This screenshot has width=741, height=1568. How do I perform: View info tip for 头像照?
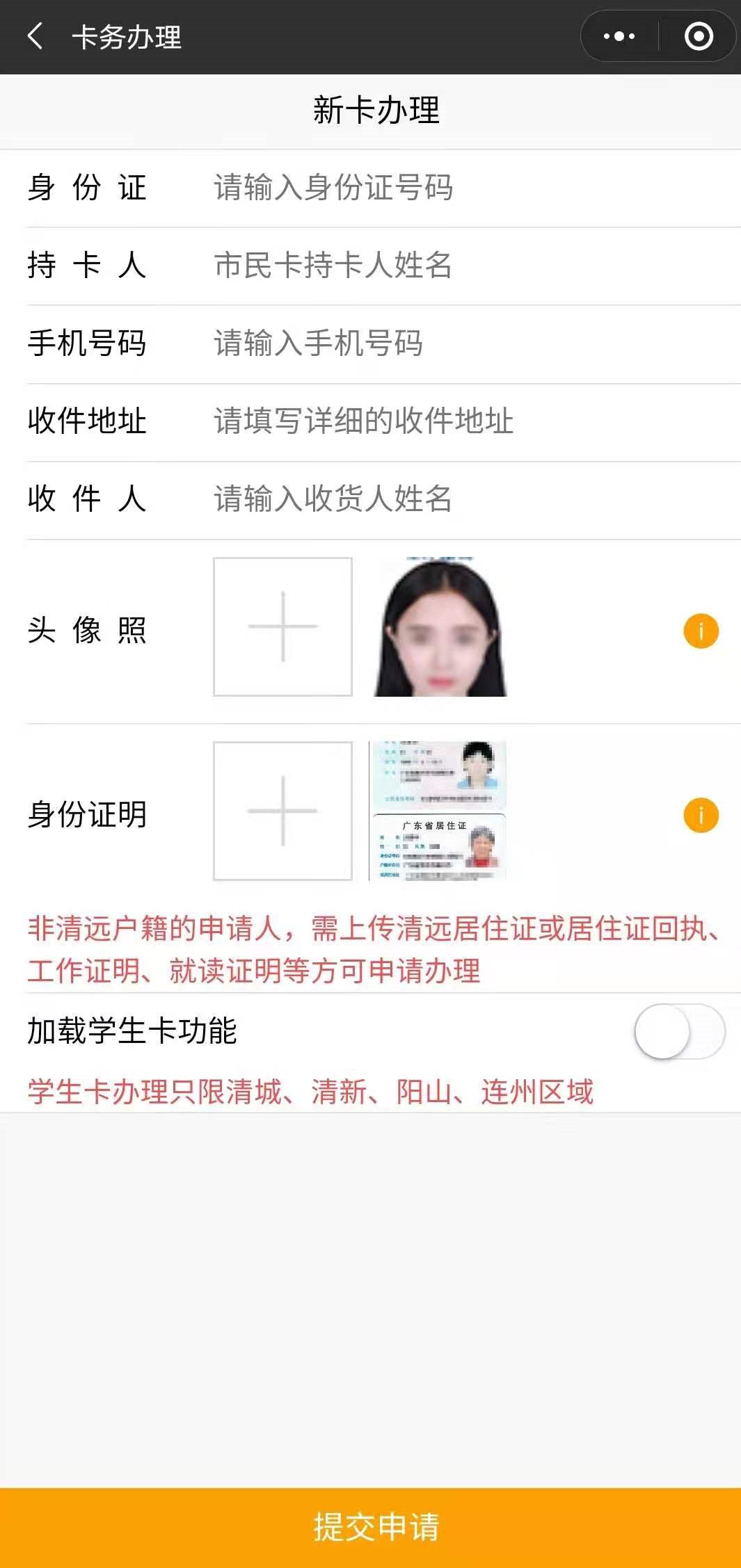pos(701,631)
